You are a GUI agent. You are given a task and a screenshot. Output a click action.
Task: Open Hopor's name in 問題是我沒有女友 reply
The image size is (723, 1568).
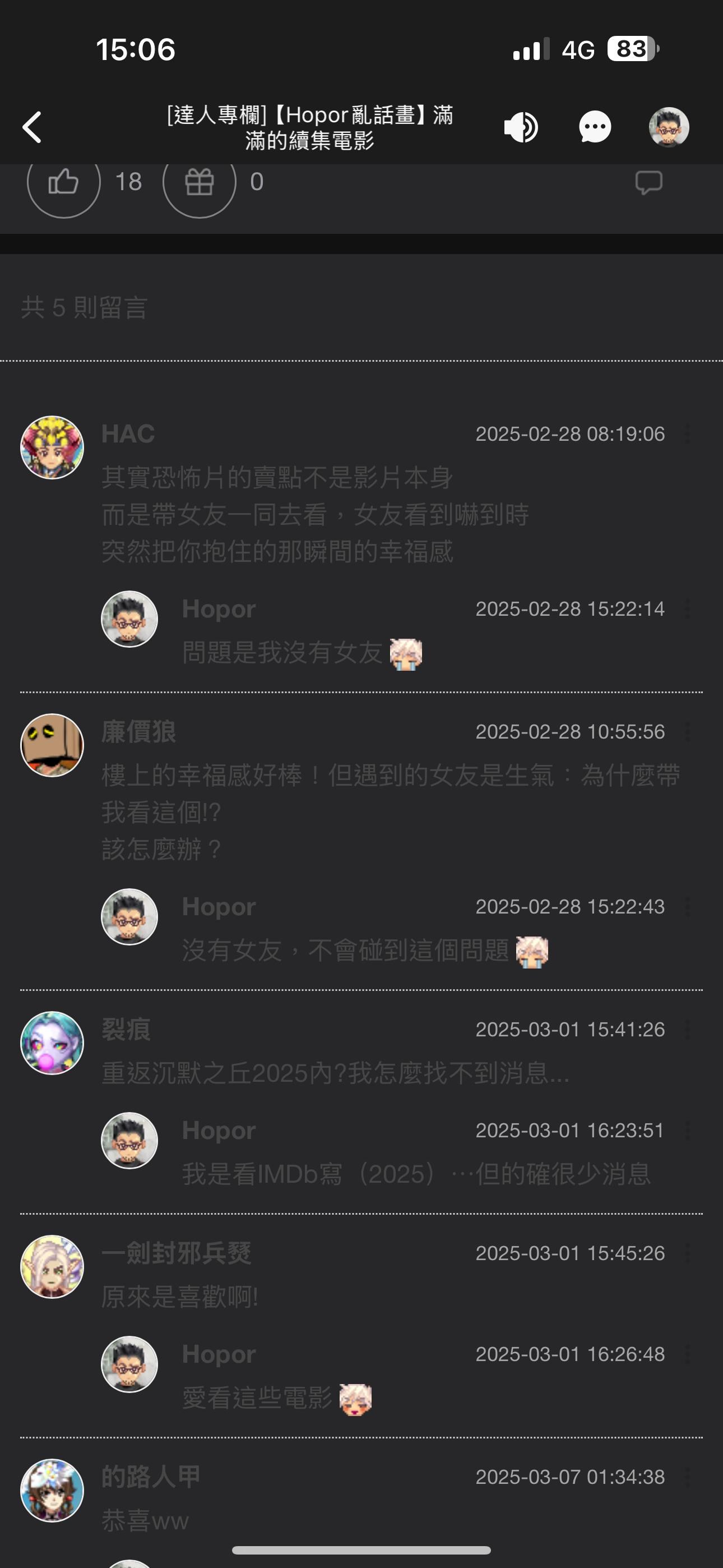(x=219, y=608)
